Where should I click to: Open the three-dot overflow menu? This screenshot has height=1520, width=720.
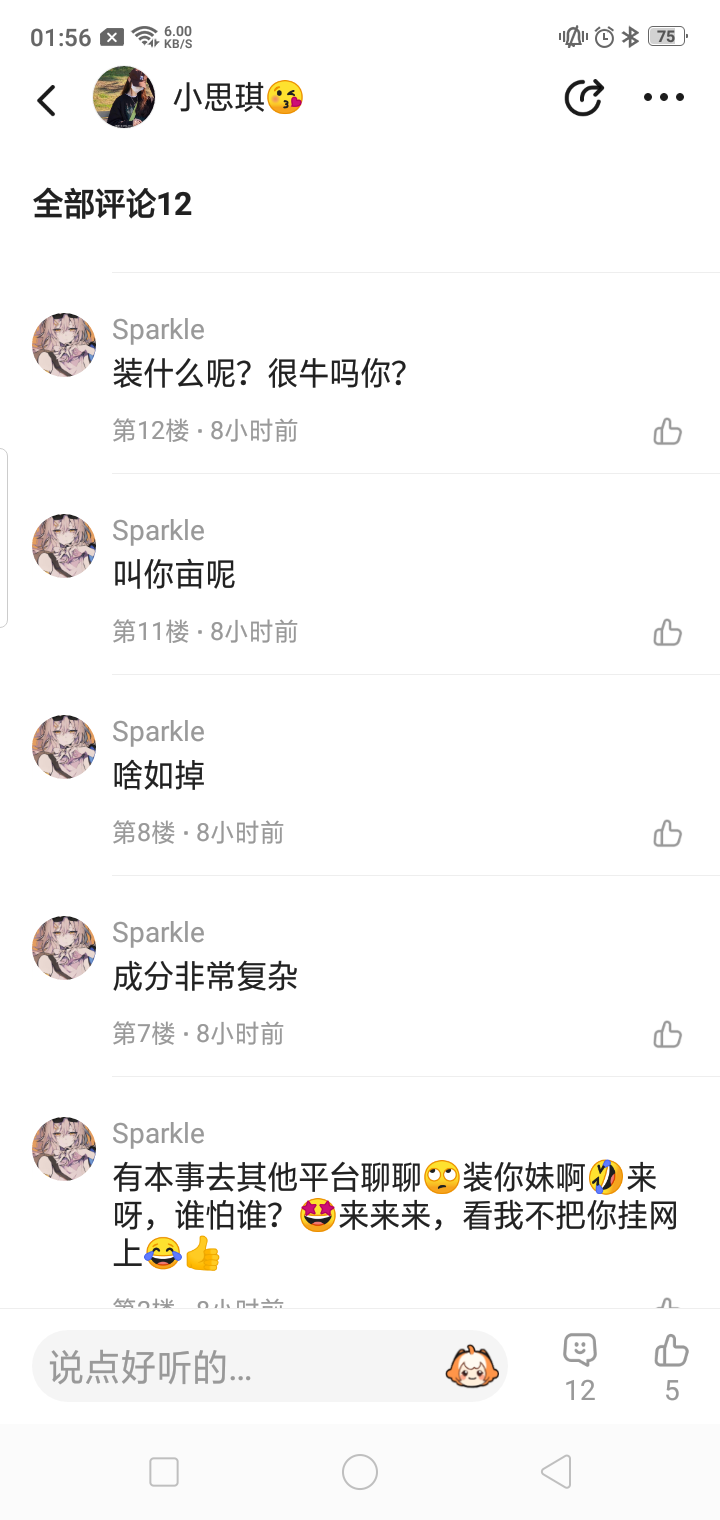coord(663,97)
